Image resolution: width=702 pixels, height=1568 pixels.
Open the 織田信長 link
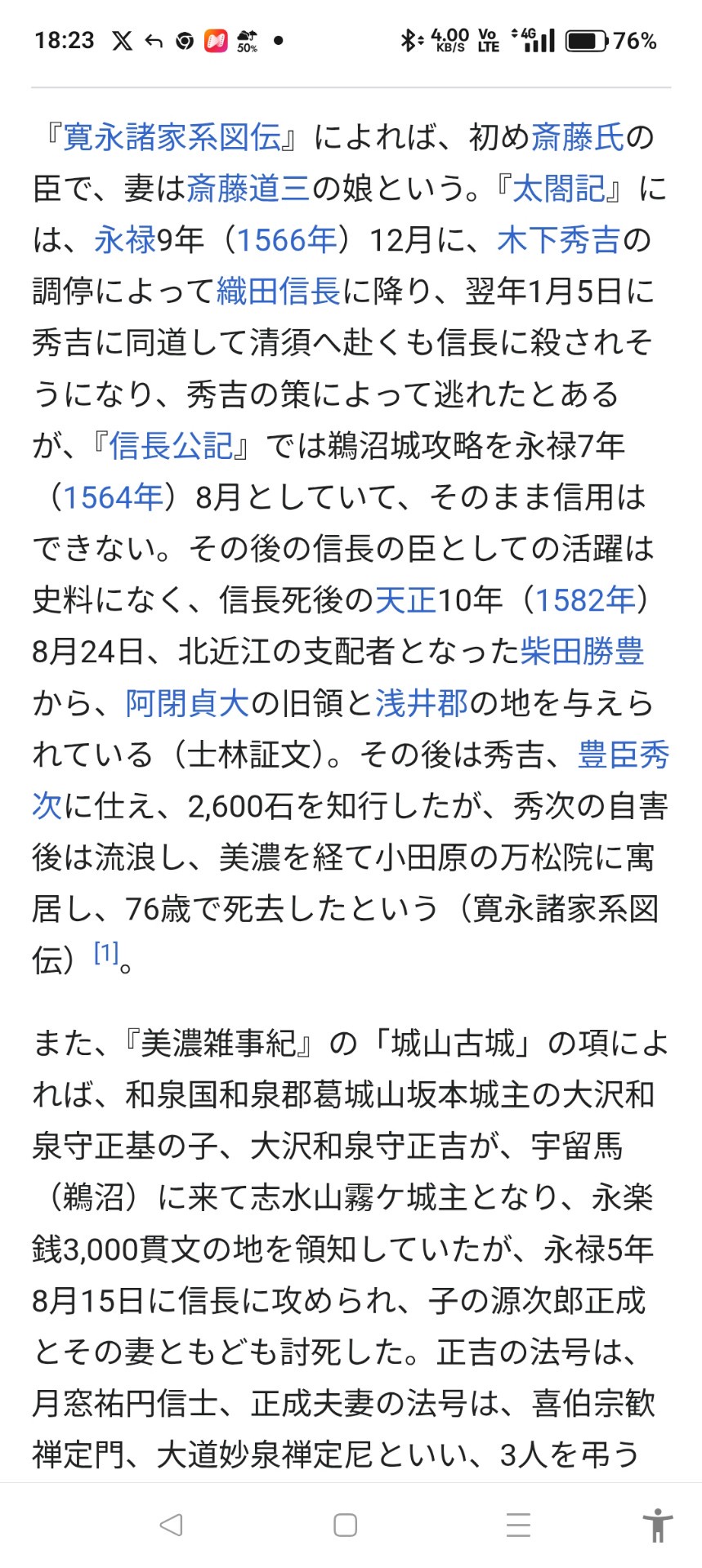279,292
